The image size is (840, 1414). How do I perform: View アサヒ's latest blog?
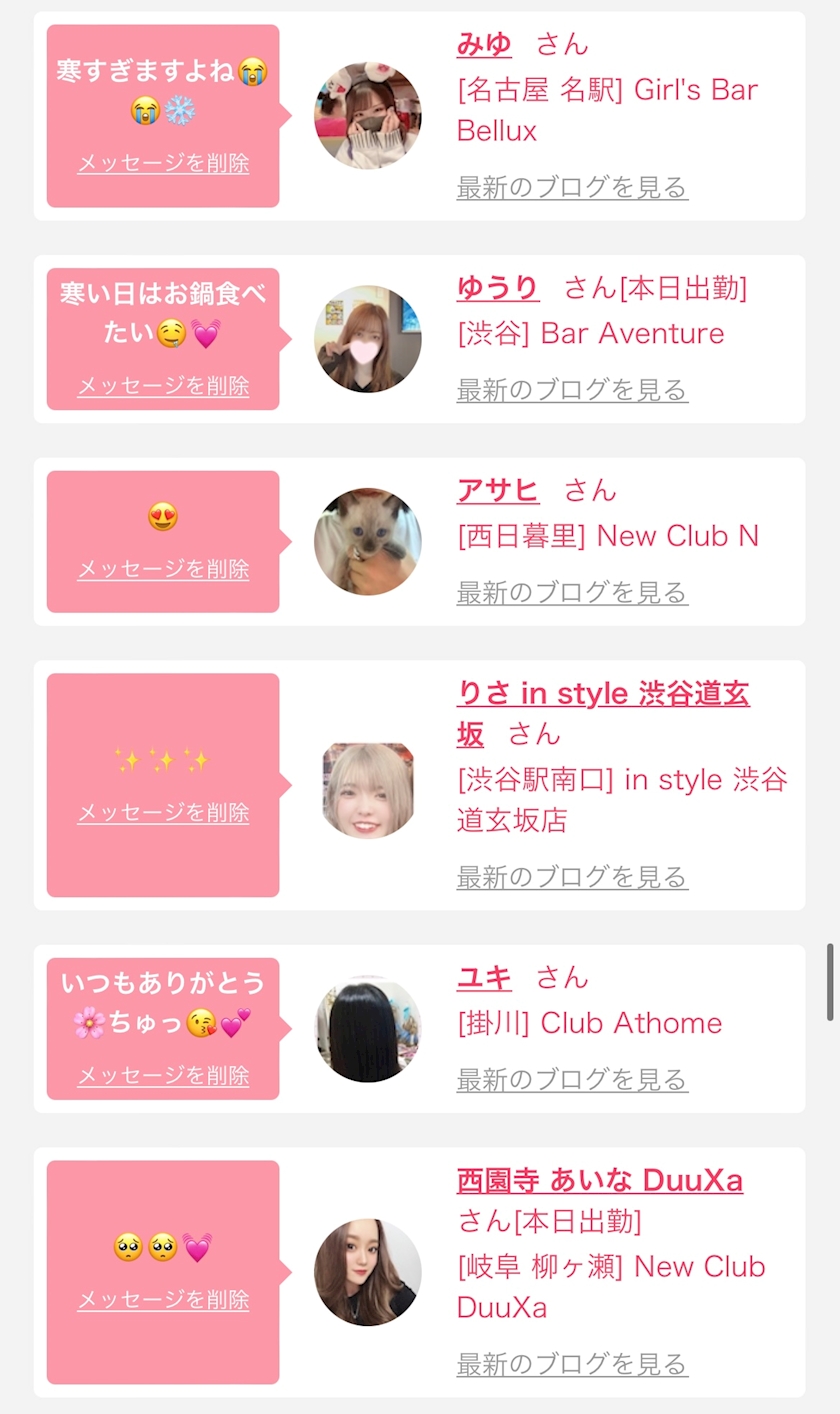572,593
